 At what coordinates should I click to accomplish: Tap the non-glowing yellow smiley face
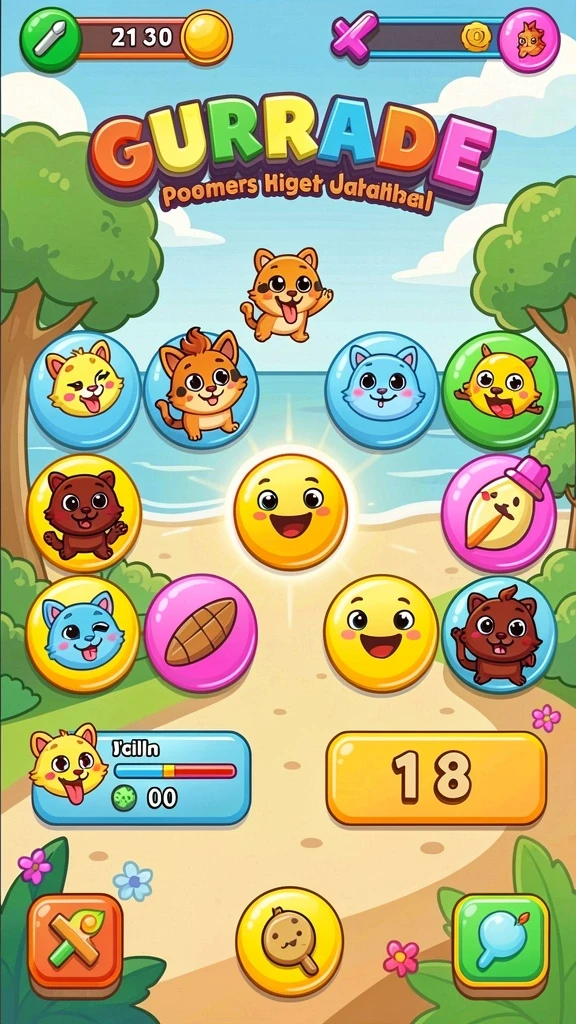coord(381,633)
